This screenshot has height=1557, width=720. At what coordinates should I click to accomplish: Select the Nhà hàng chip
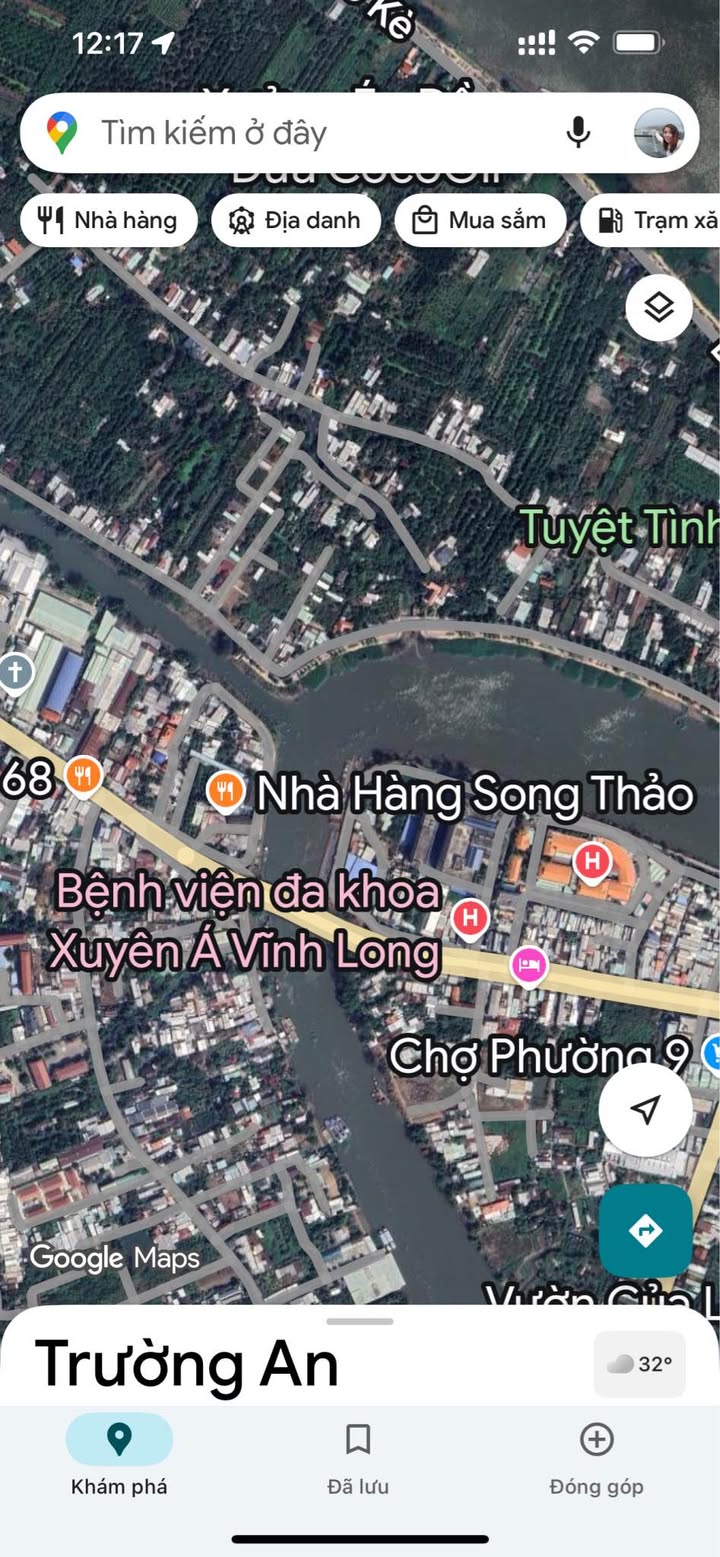[x=109, y=220]
